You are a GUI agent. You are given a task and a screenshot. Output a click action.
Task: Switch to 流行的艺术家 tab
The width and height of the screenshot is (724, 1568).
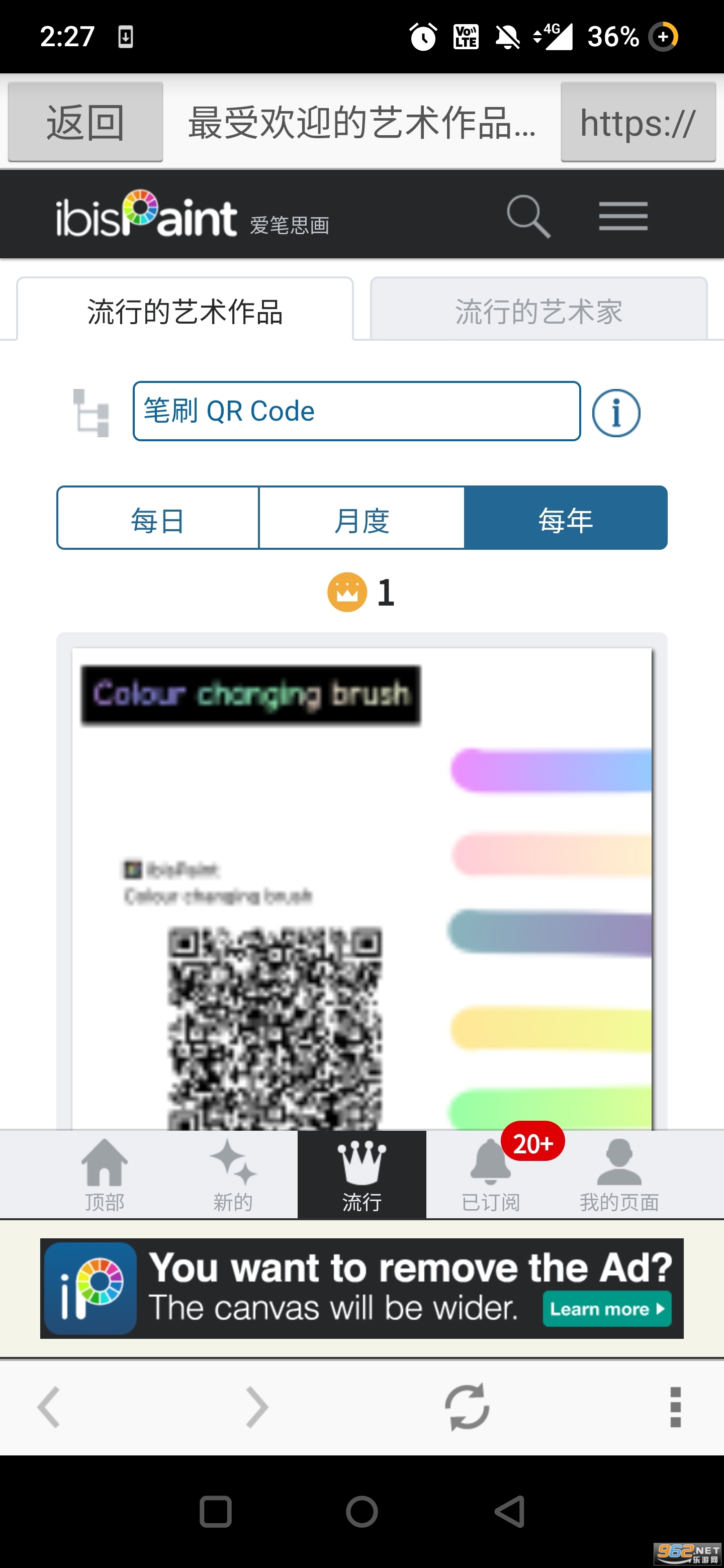pyautogui.click(x=538, y=311)
